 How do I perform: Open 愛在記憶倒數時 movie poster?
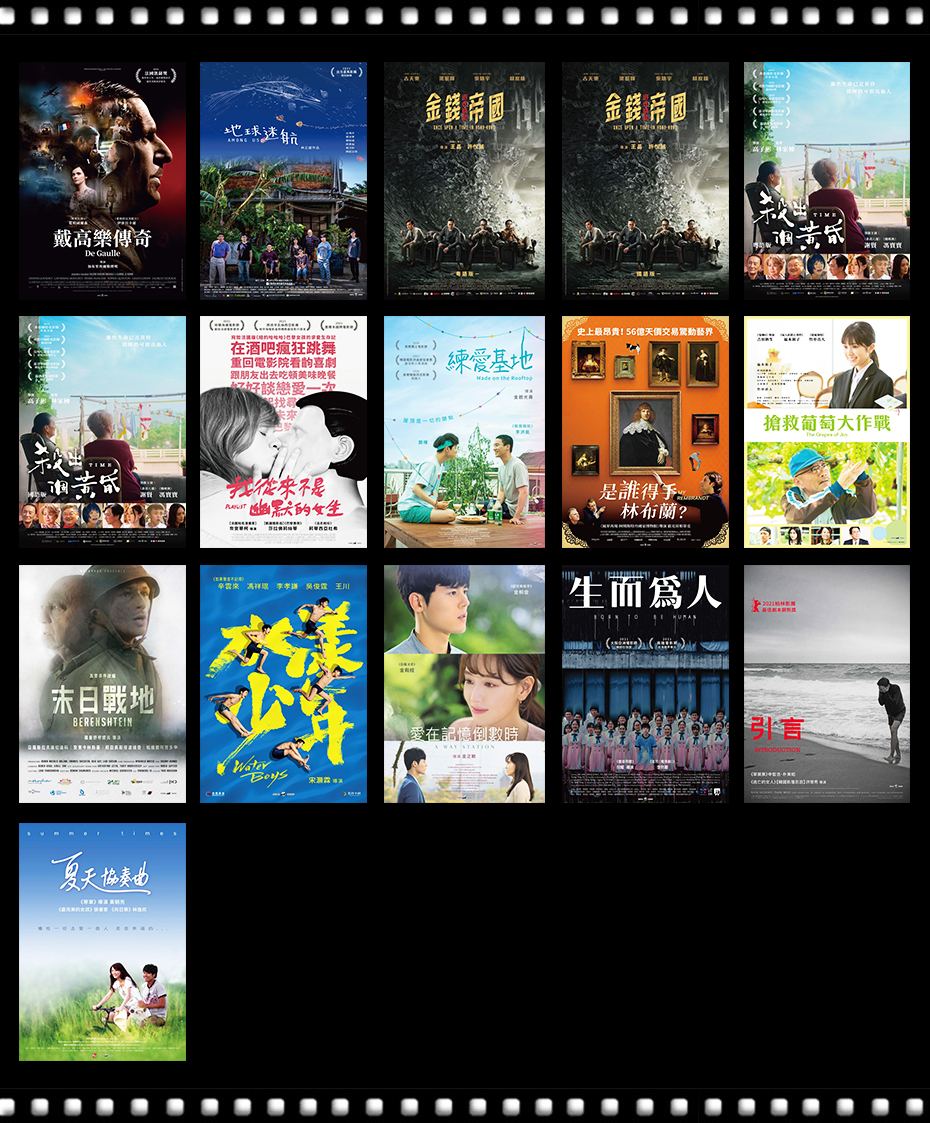(464, 684)
